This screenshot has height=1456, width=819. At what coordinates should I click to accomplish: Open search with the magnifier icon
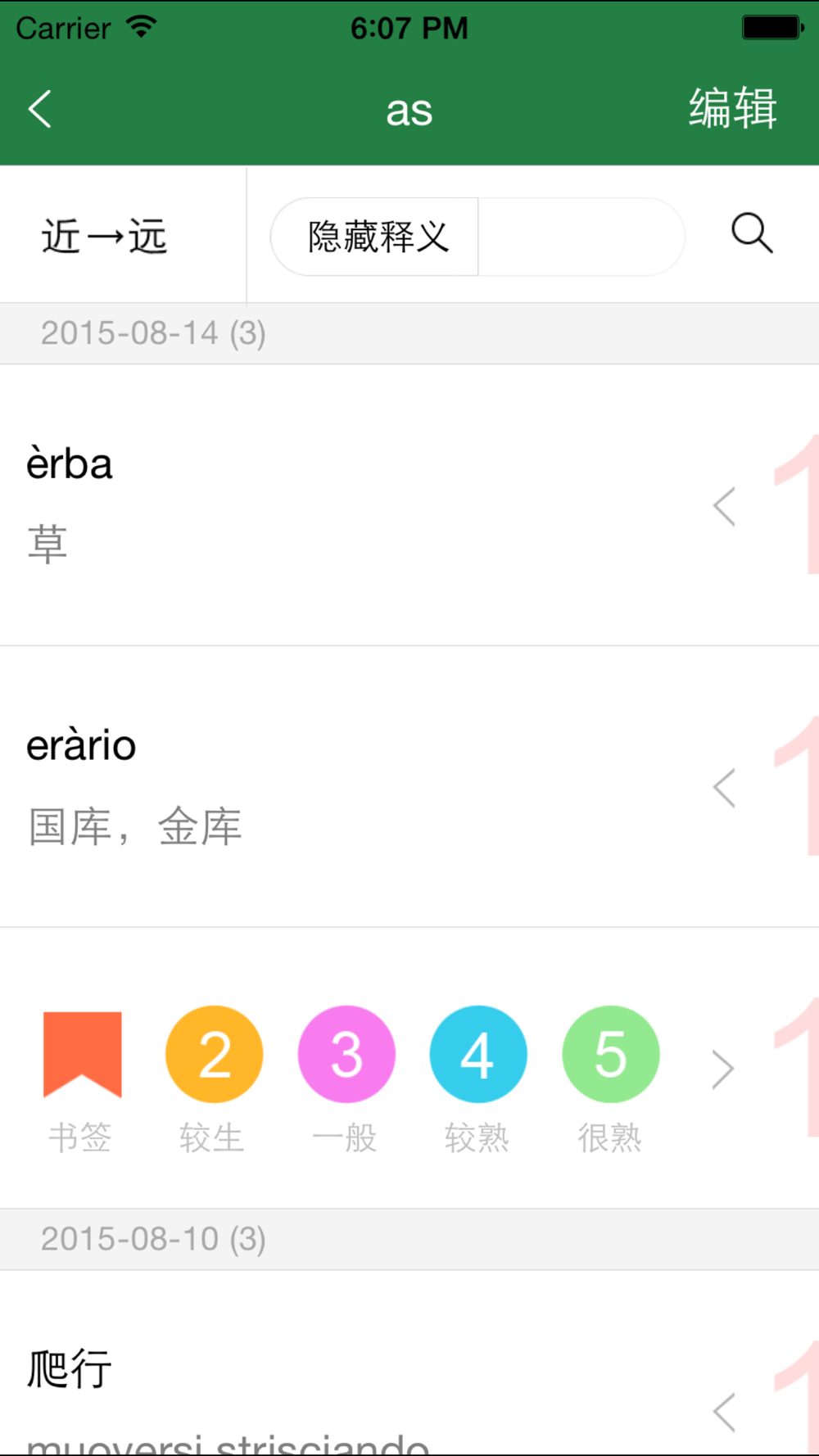click(x=752, y=234)
